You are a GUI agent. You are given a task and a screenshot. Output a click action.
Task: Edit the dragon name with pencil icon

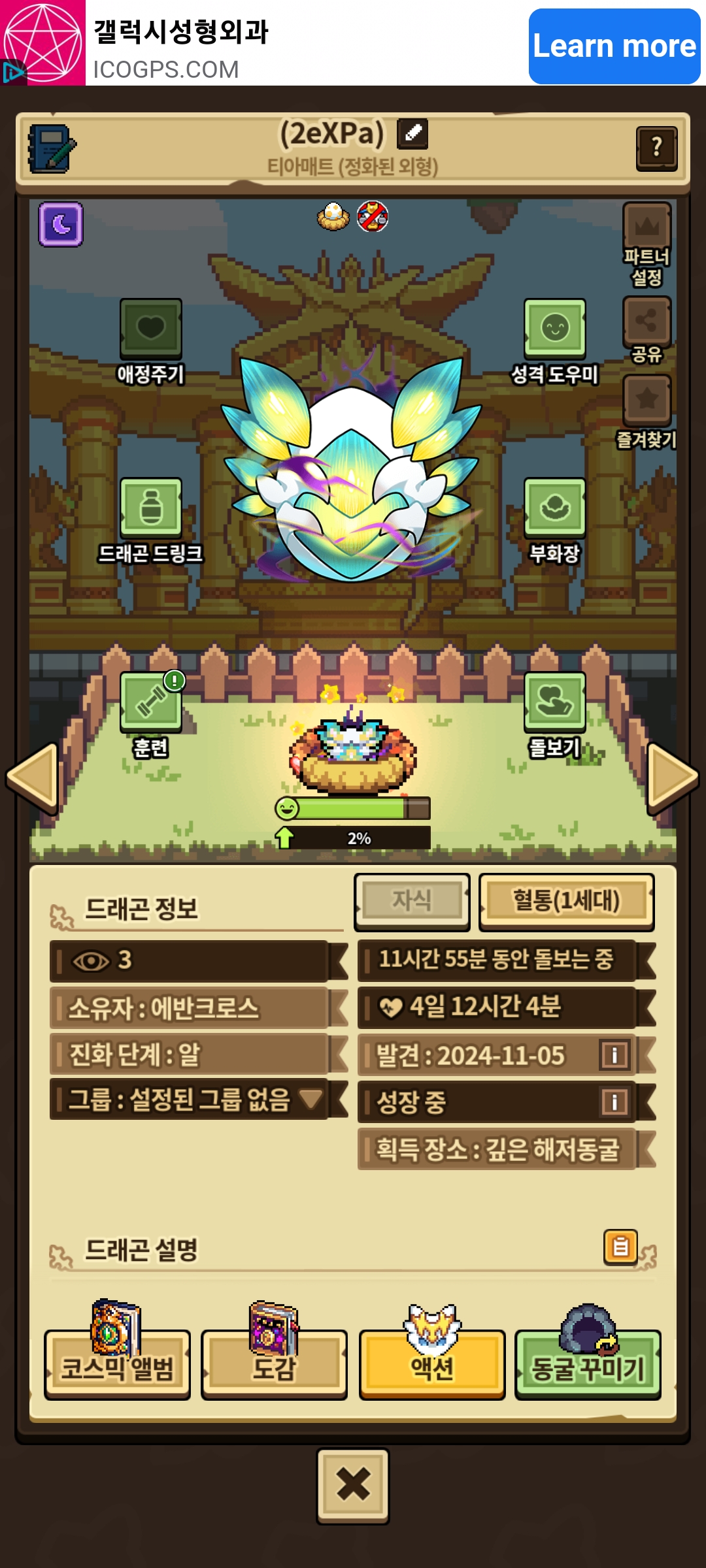coord(412,133)
